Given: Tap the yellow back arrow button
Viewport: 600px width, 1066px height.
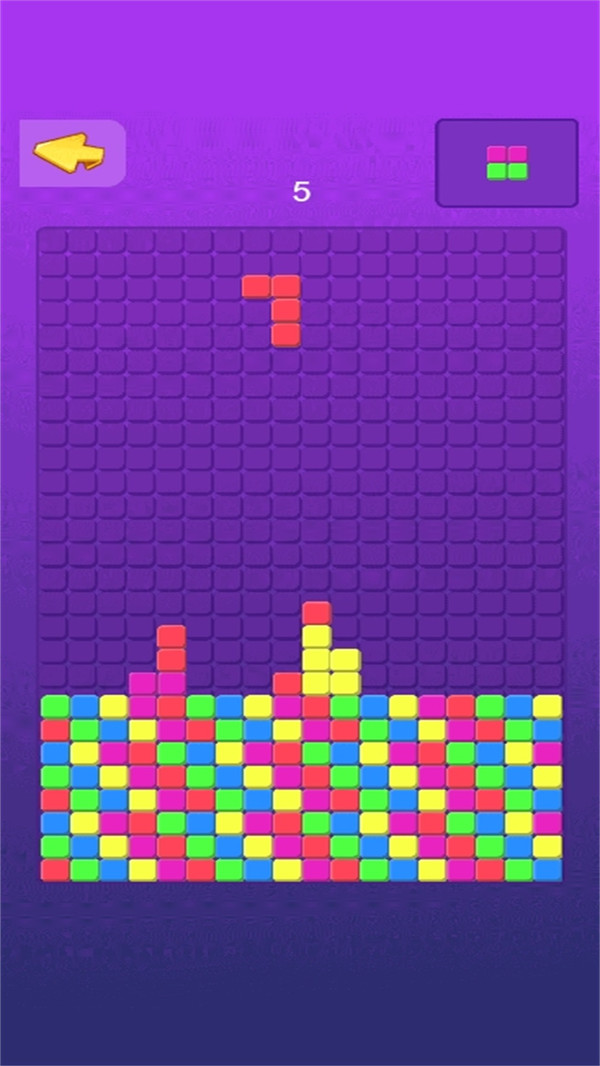Looking at the screenshot, I should [70, 153].
